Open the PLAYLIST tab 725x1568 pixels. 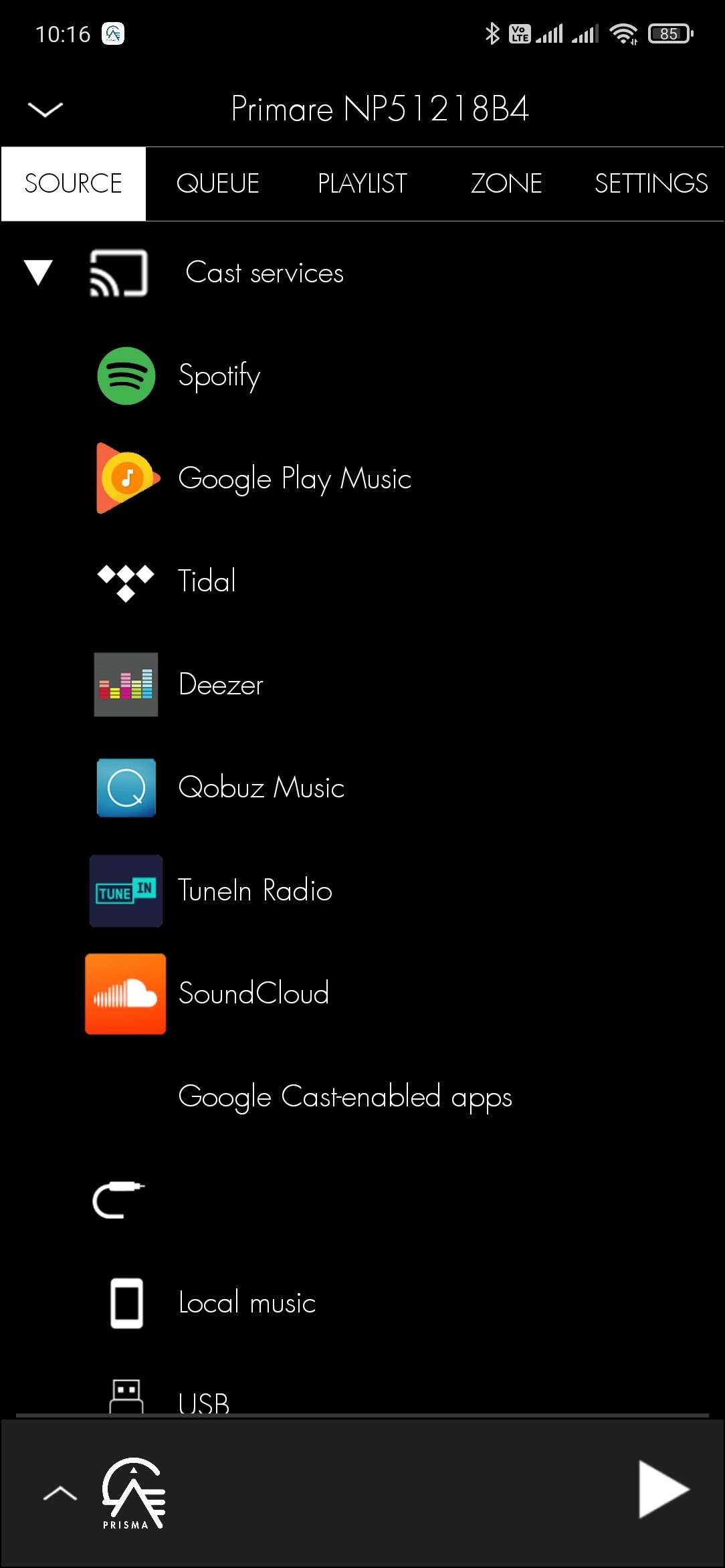tap(362, 183)
